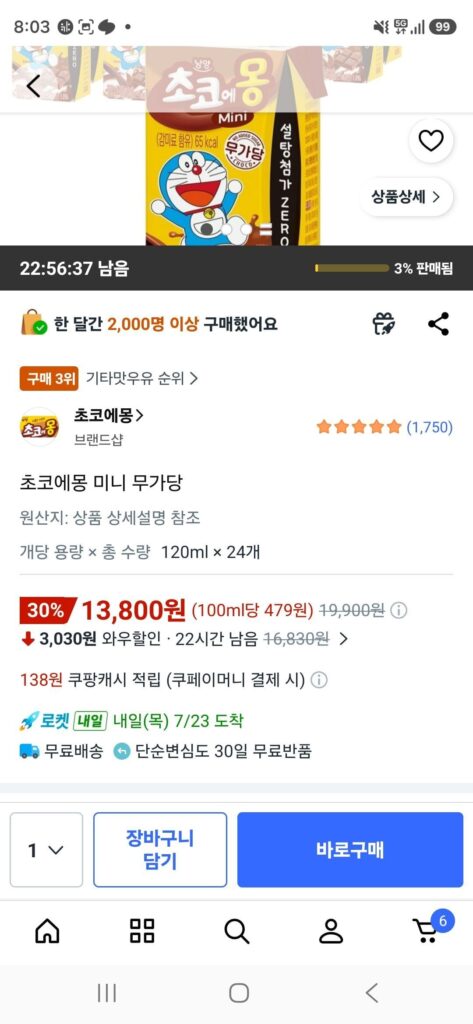
Task: Open search from the bottom bar
Action: [236, 931]
